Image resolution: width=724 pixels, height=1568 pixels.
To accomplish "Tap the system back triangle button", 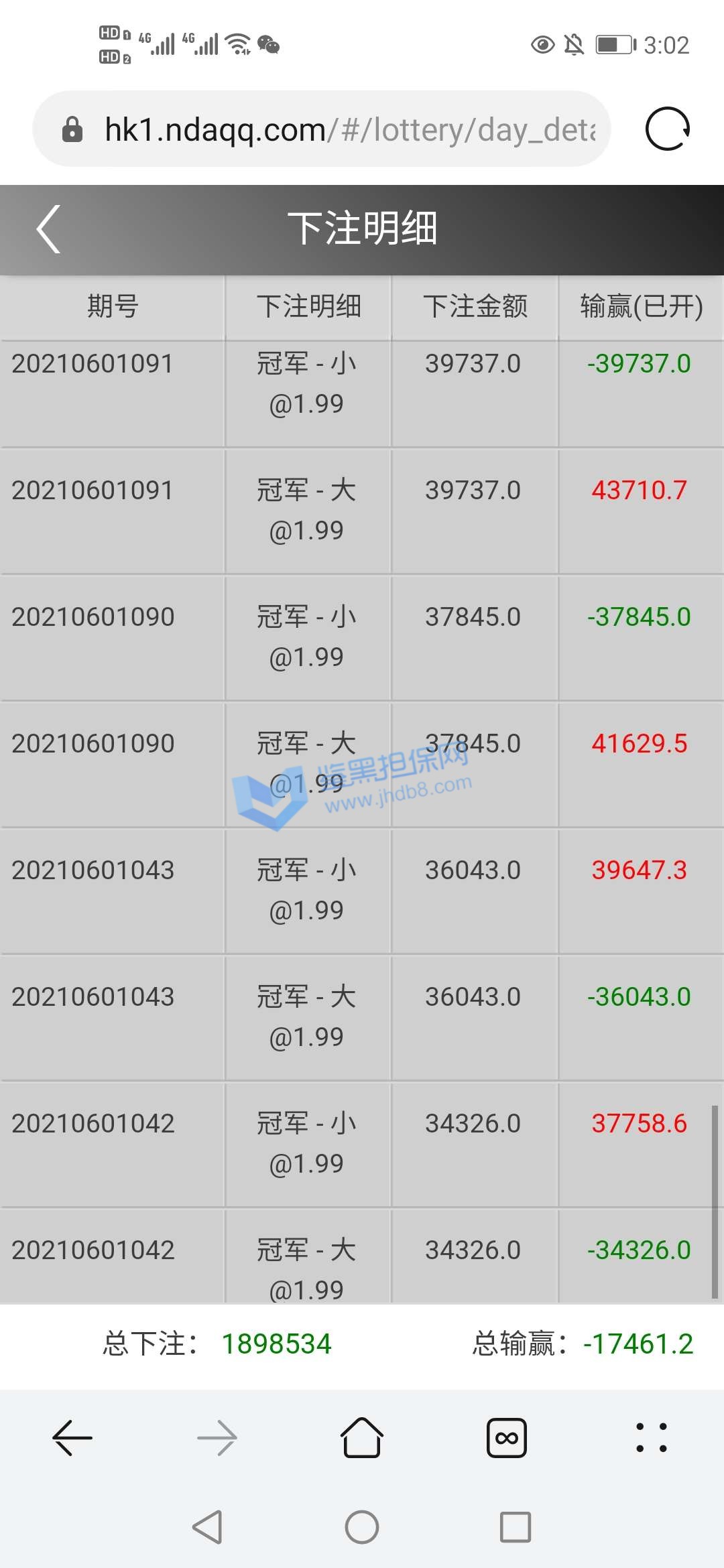I will click(x=208, y=1527).
